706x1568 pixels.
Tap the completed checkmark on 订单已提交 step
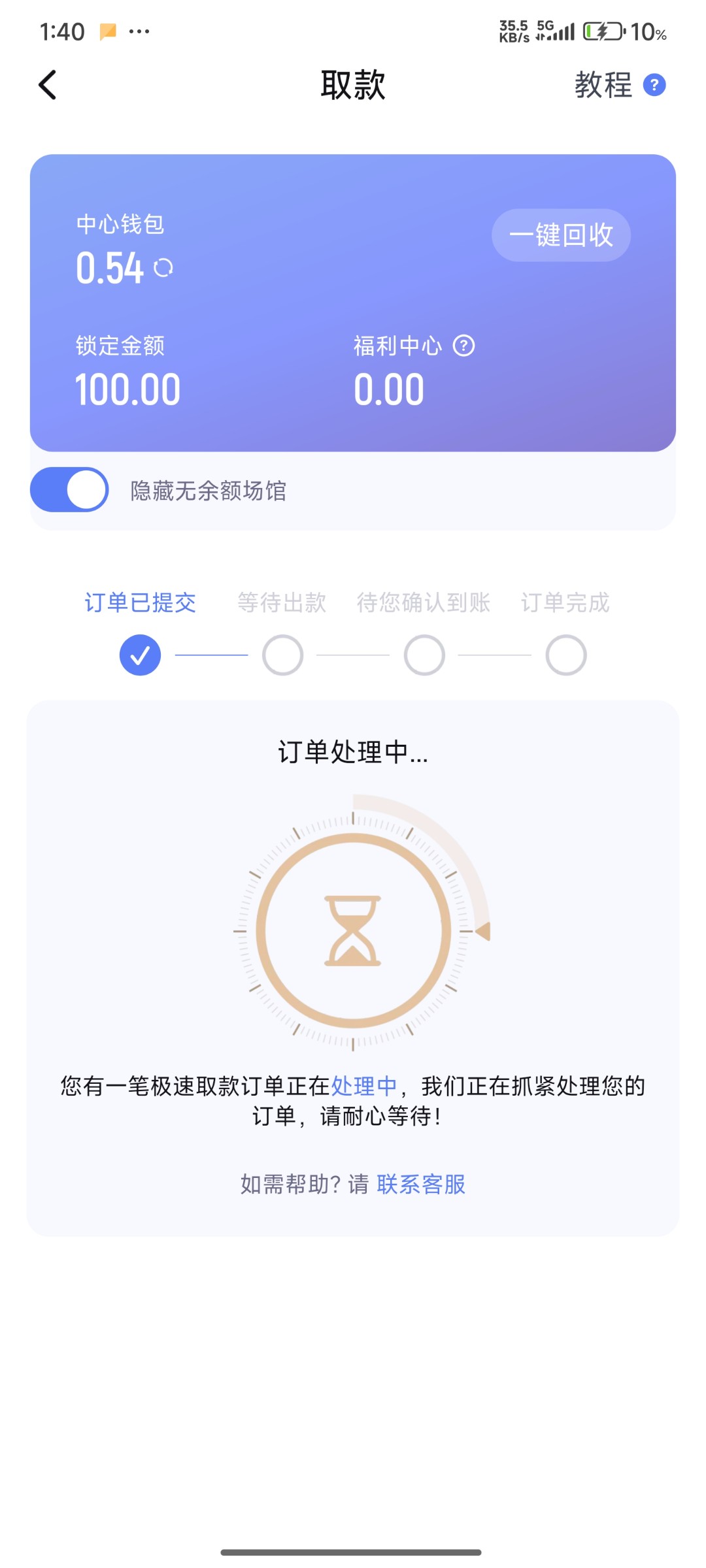[x=139, y=653]
